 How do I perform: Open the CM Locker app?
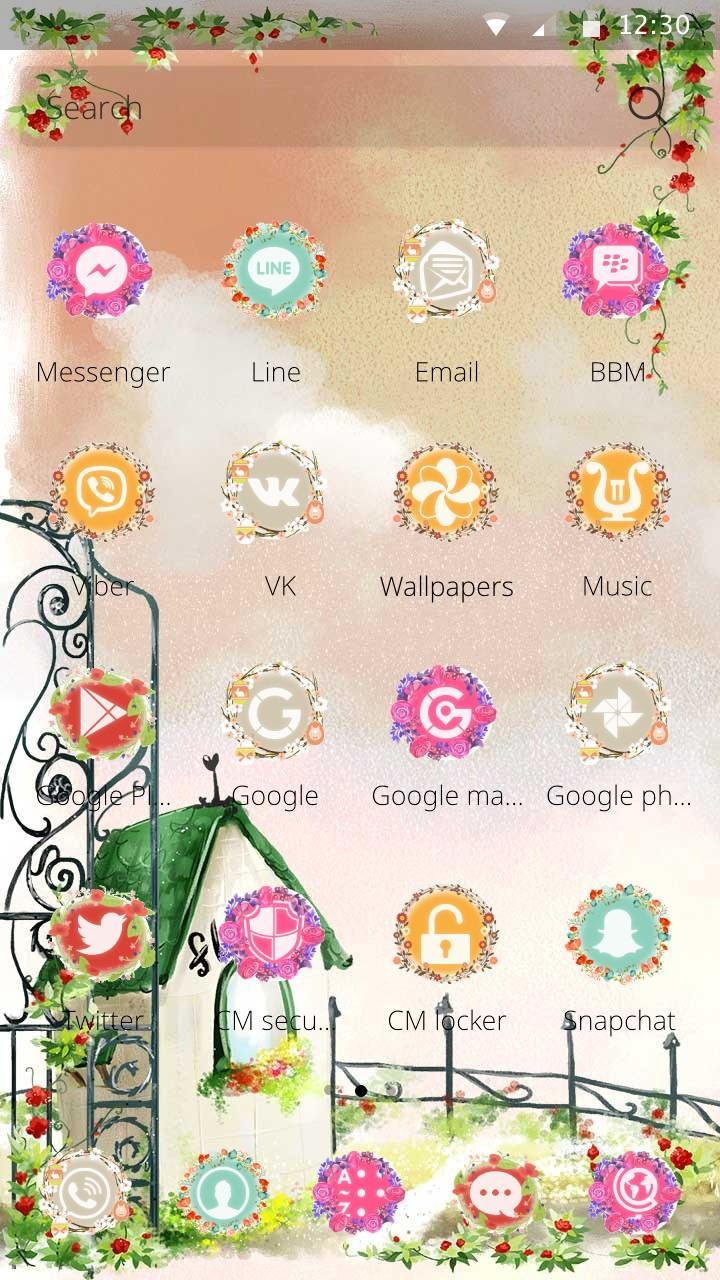click(x=446, y=934)
